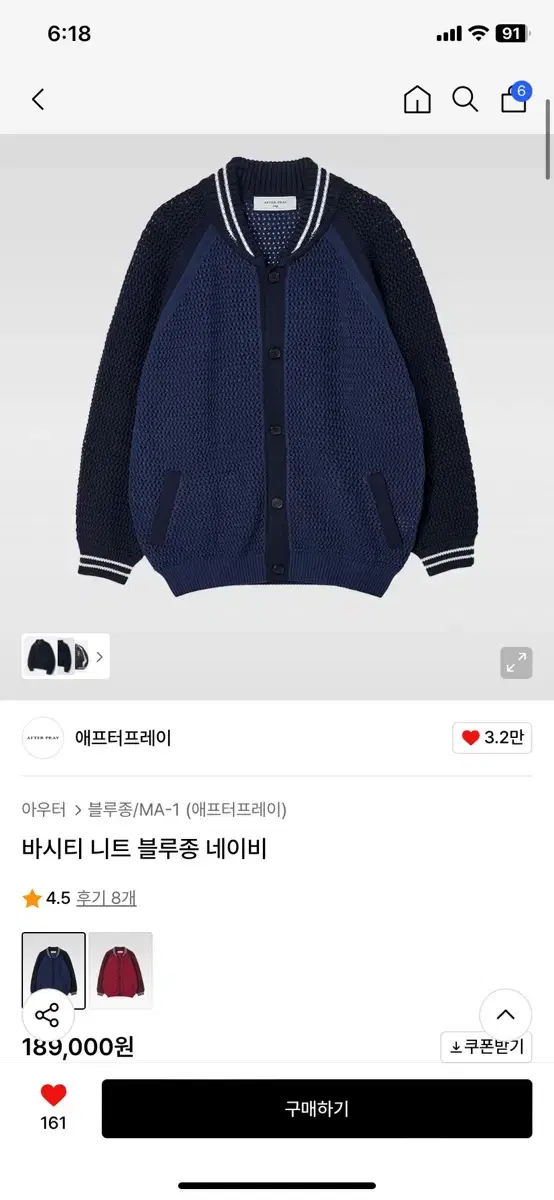Open search from the top bar

coord(465,99)
